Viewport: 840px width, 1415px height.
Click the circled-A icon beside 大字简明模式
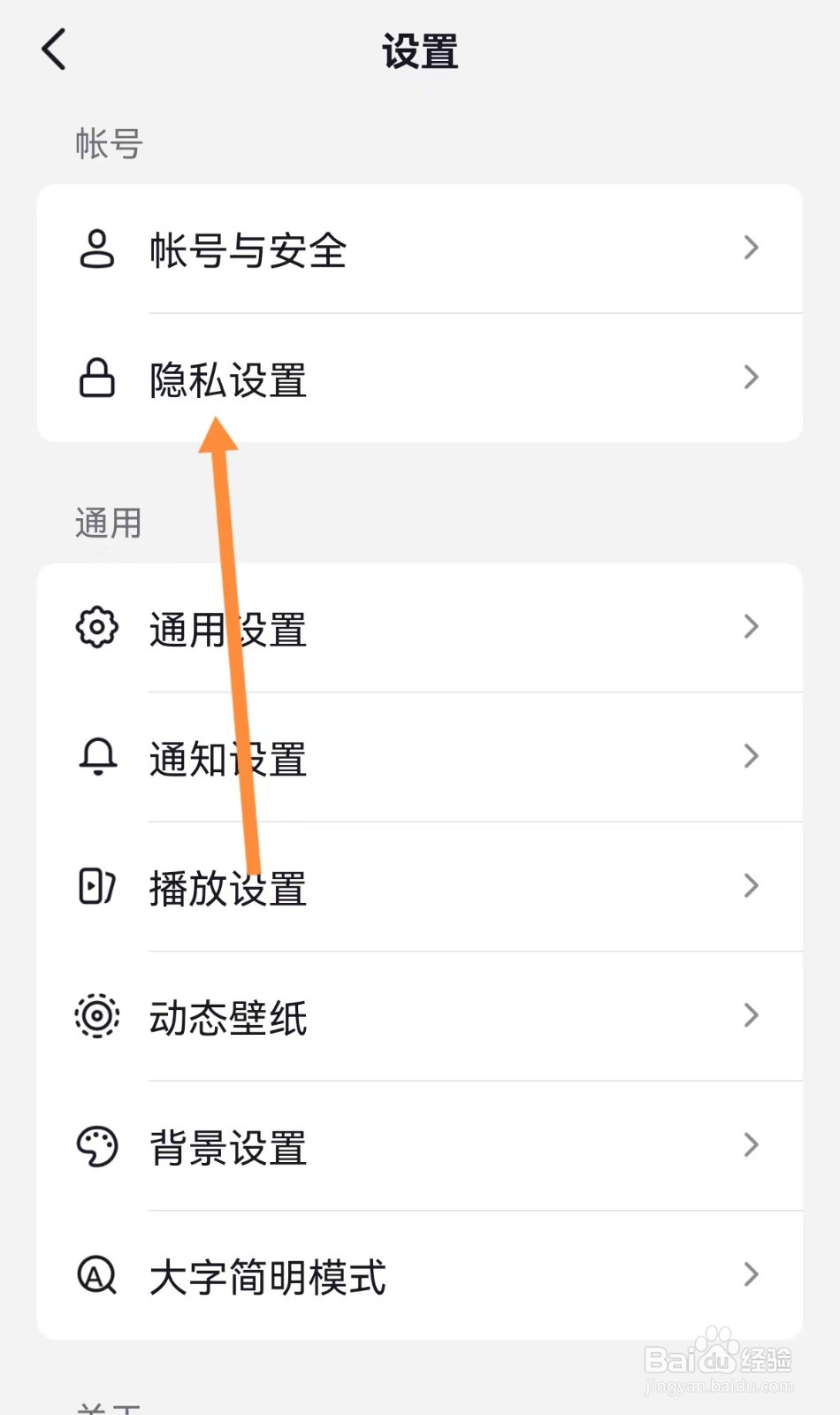(x=96, y=1276)
